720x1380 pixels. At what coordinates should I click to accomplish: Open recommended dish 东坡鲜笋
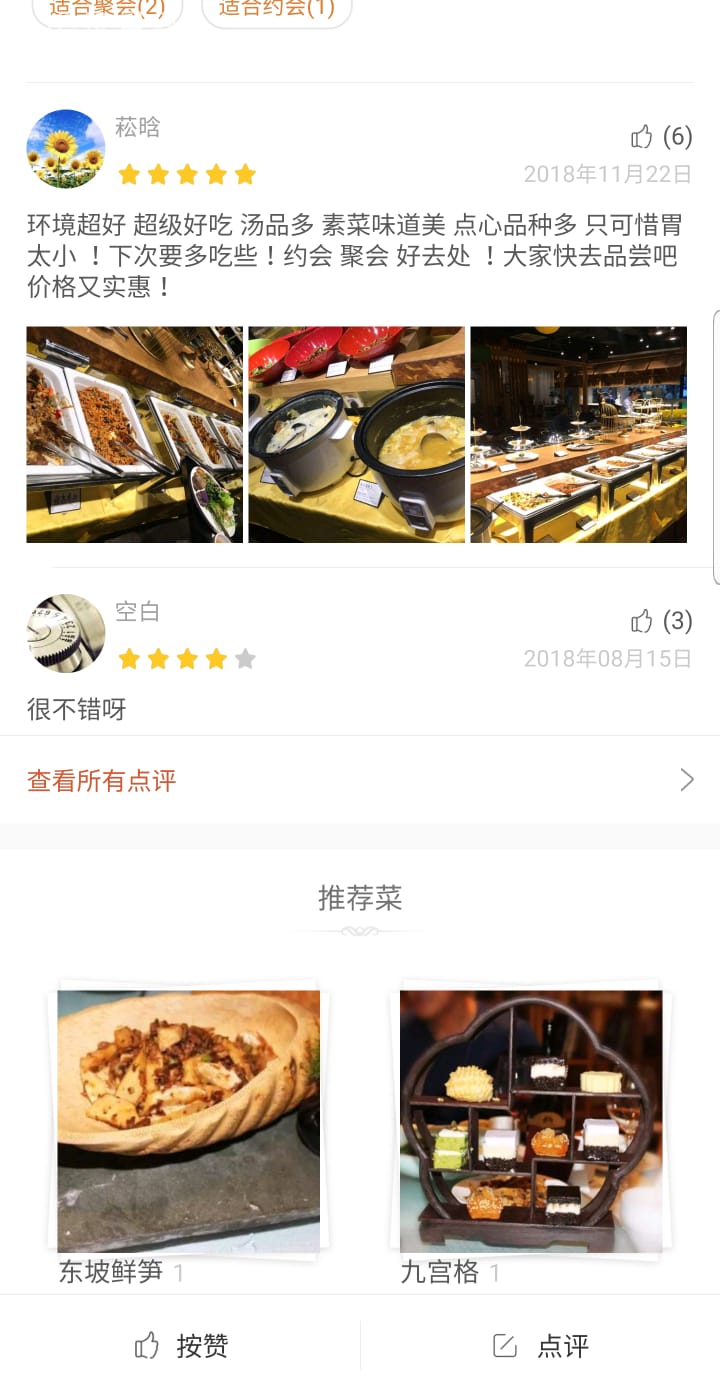[x=188, y=1120]
